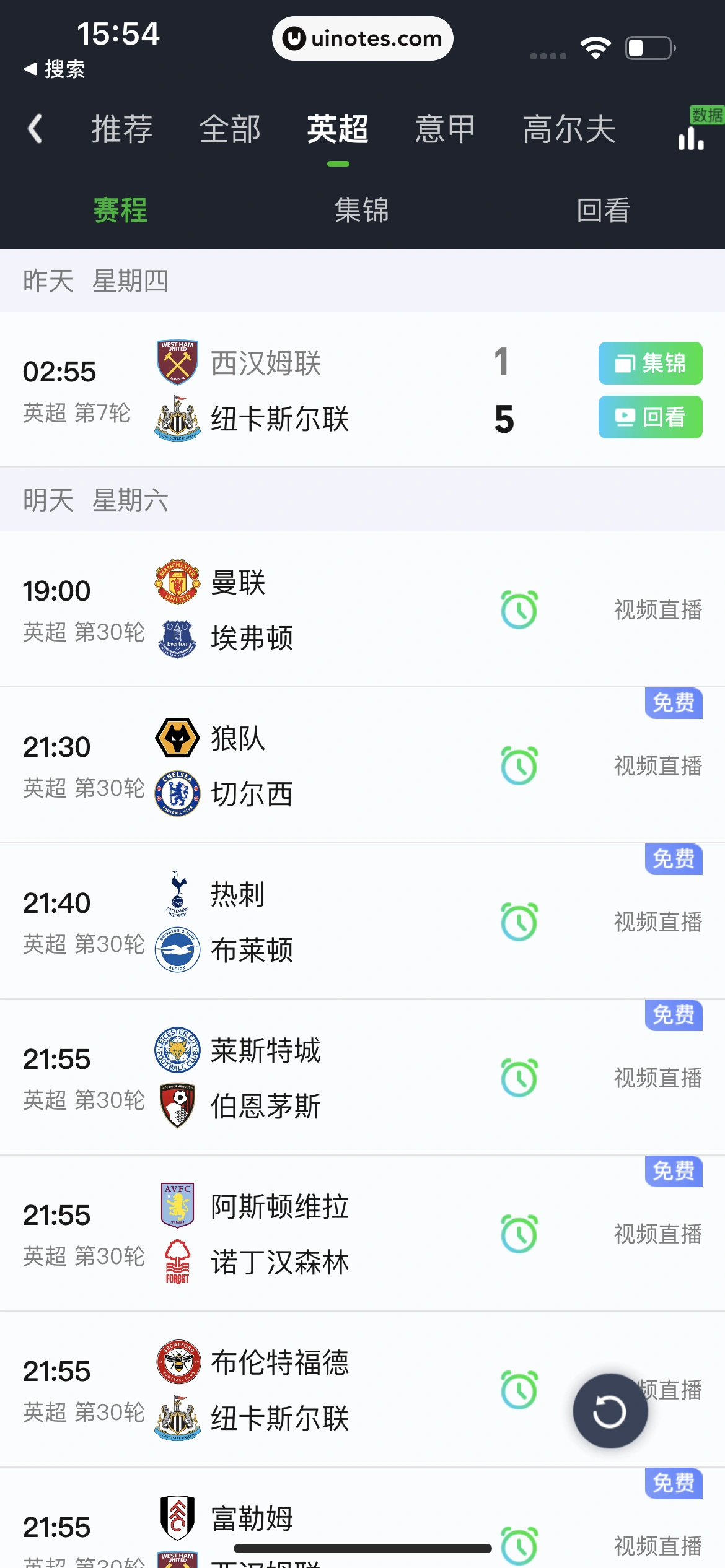Screen dimensions: 725x1568
Task: Open the data statistics chart icon
Action: pyautogui.click(x=690, y=137)
